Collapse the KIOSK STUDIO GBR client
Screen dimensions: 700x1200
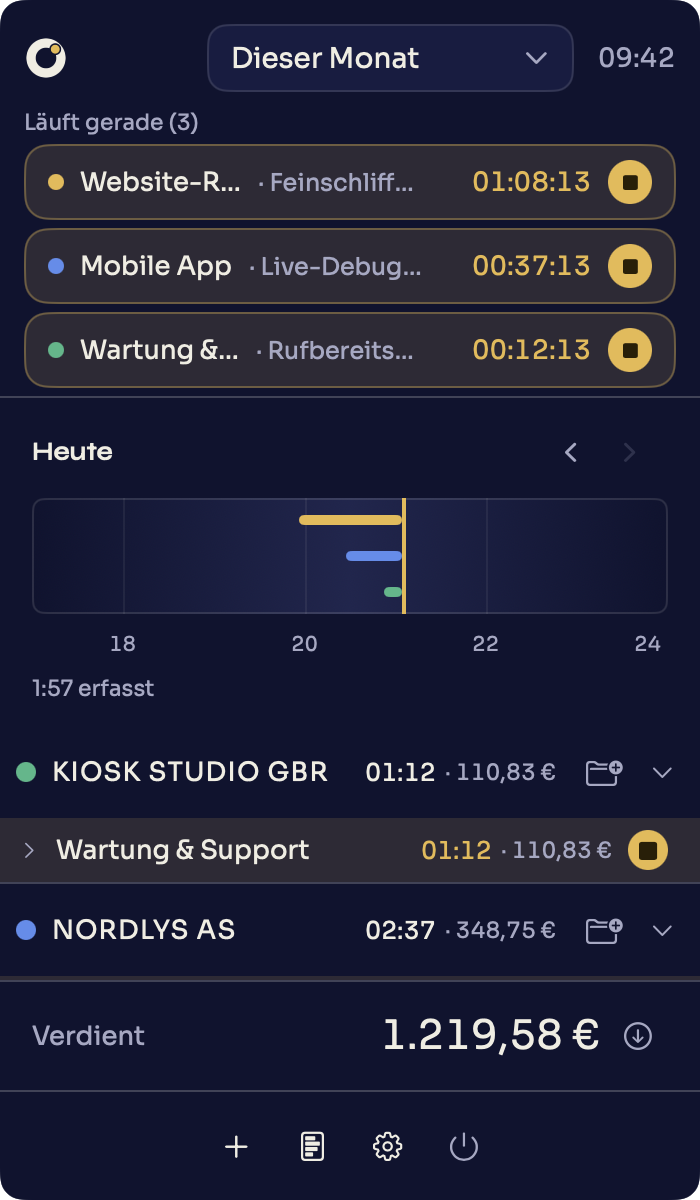click(x=662, y=772)
